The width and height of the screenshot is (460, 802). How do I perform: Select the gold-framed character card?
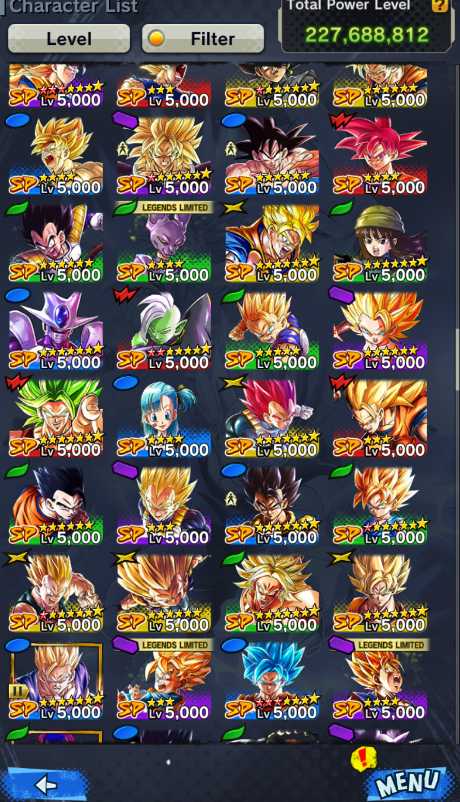point(55,679)
